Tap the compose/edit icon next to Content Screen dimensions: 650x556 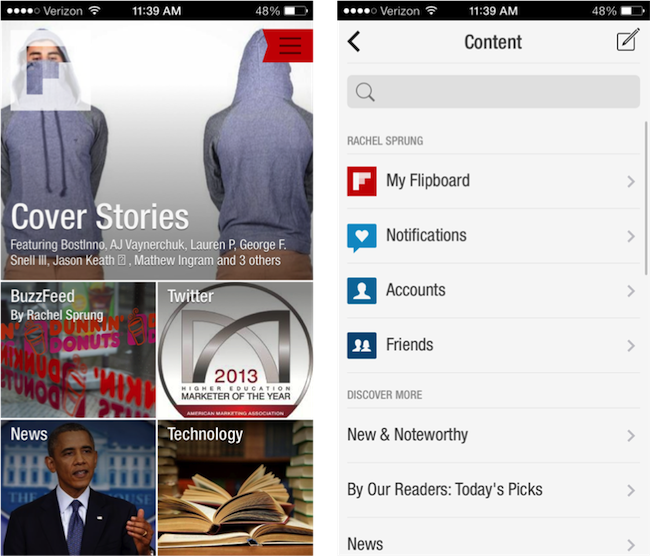tap(627, 41)
